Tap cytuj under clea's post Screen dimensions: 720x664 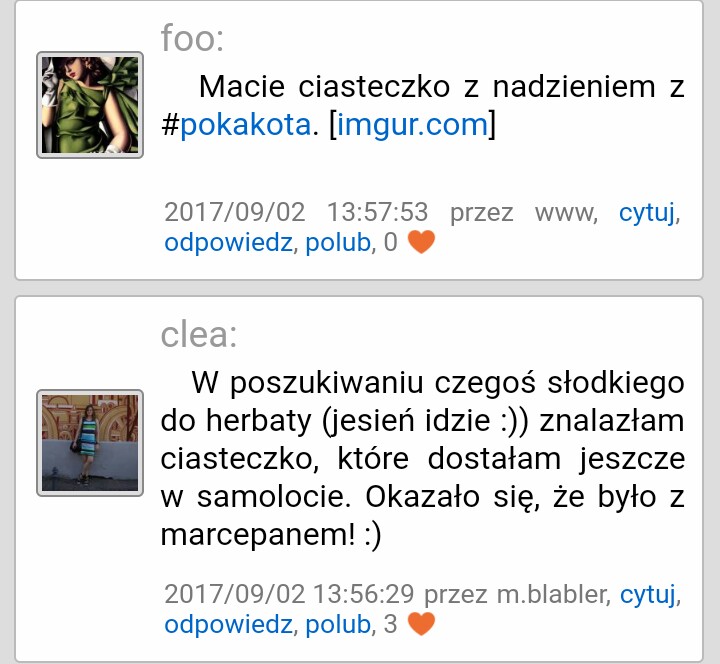tap(647, 594)
